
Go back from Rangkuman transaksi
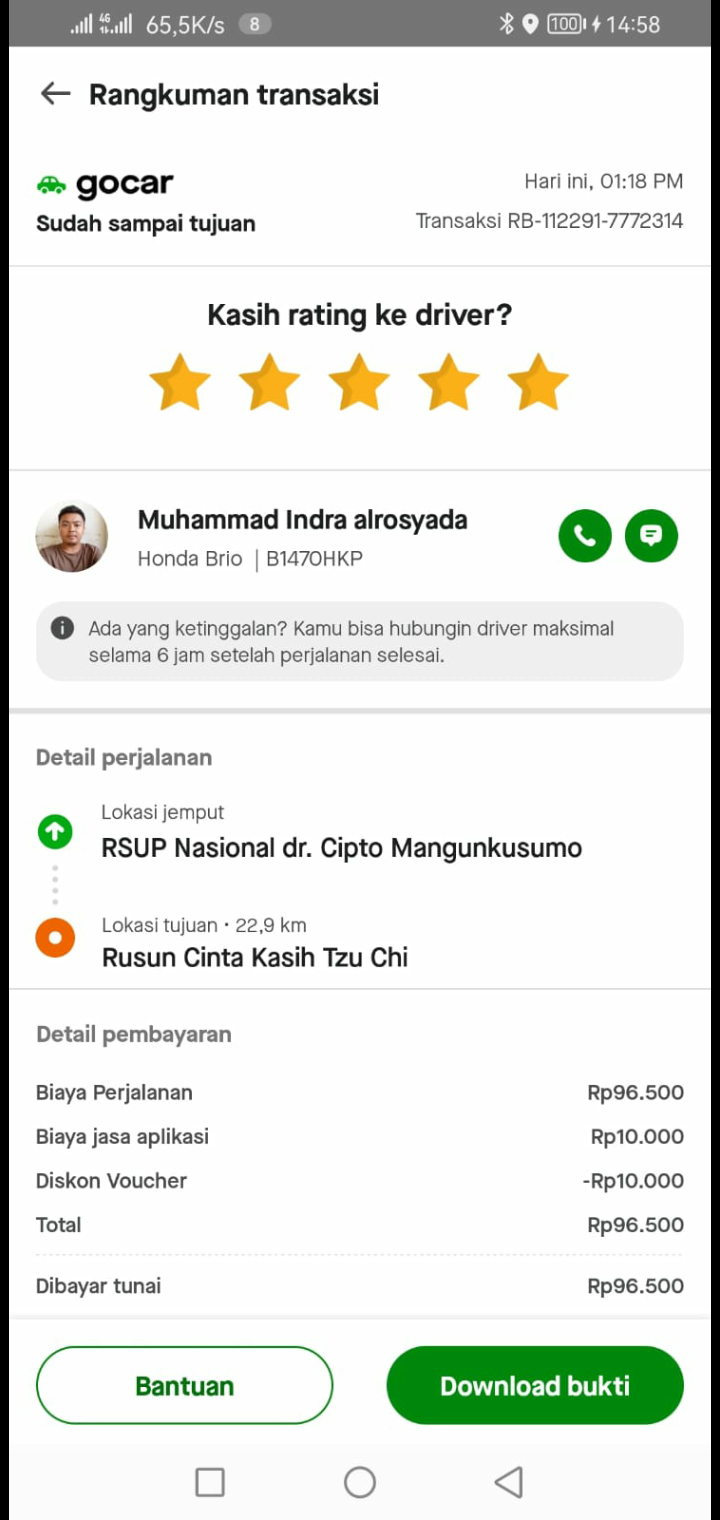(x=55, y=94)
